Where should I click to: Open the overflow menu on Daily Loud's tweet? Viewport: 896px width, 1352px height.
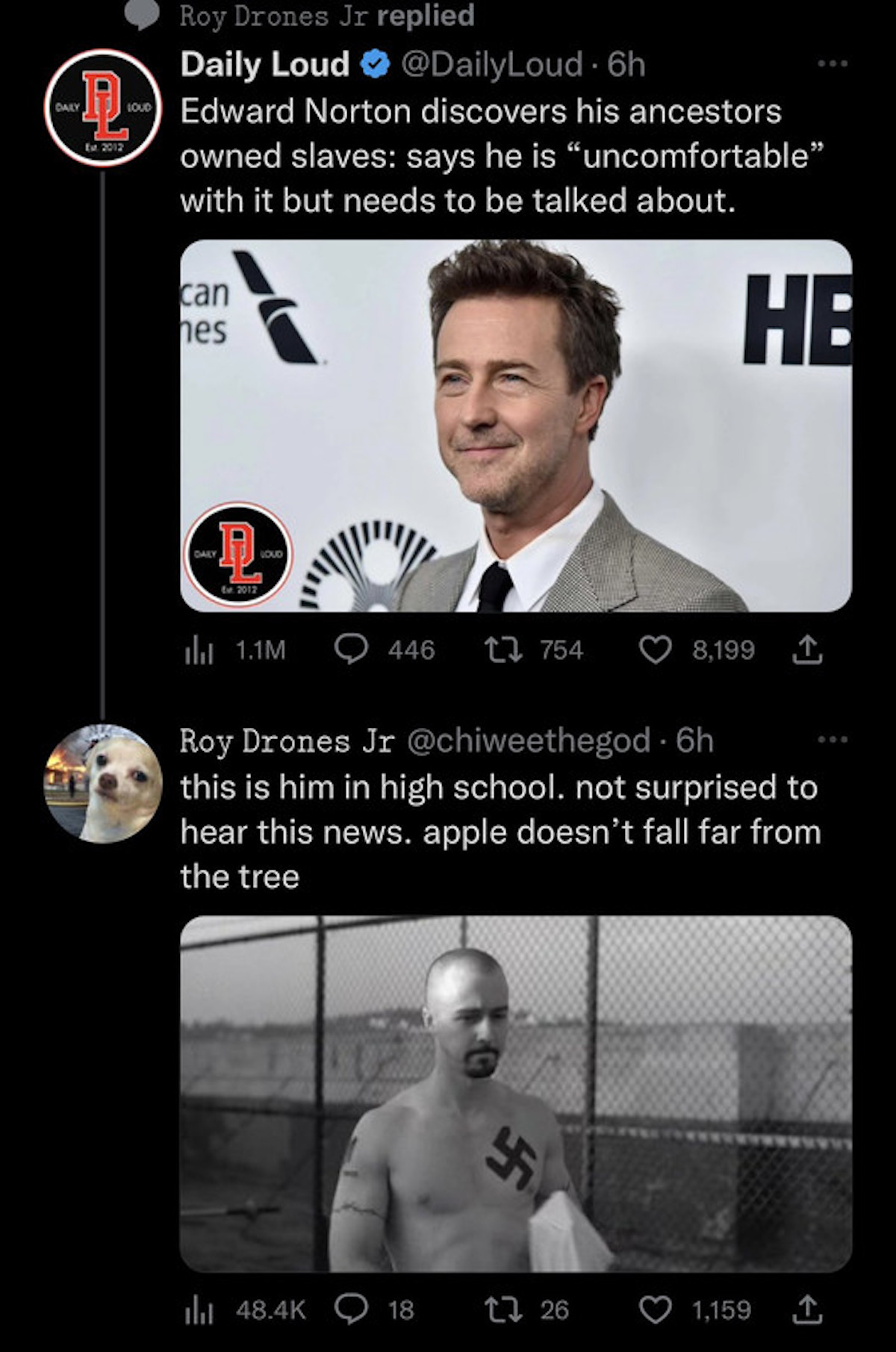pyautogui.click(x=833, y=64)
